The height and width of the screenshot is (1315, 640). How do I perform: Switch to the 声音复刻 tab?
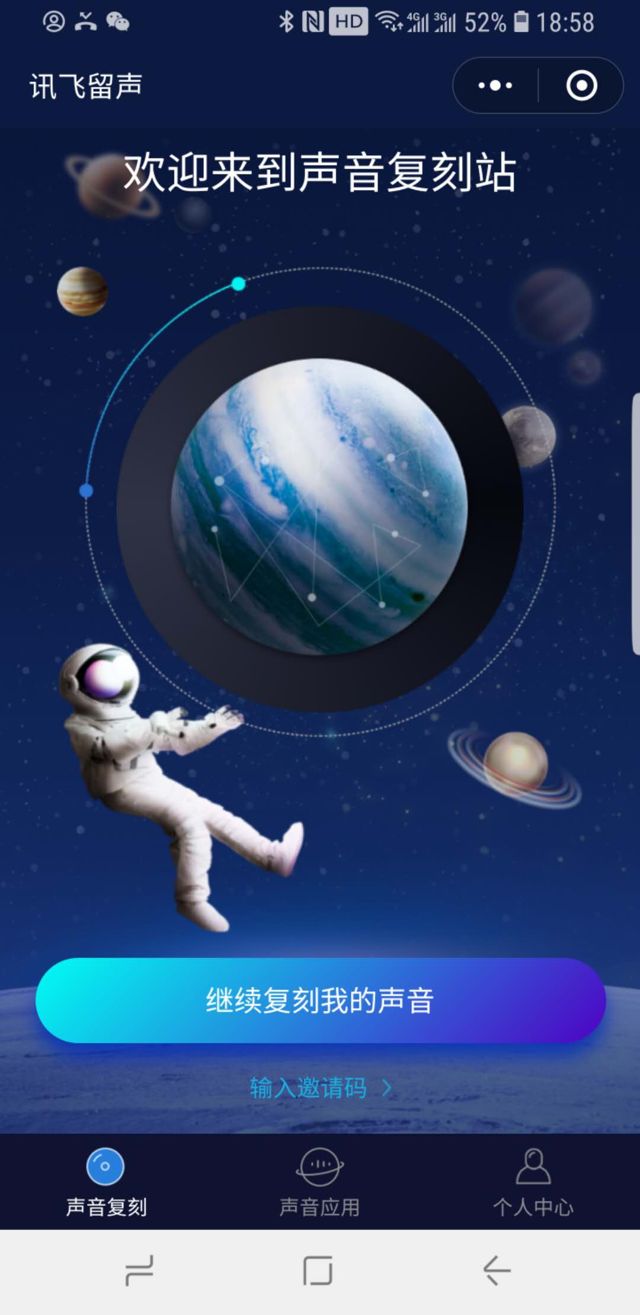point(106,1182)
